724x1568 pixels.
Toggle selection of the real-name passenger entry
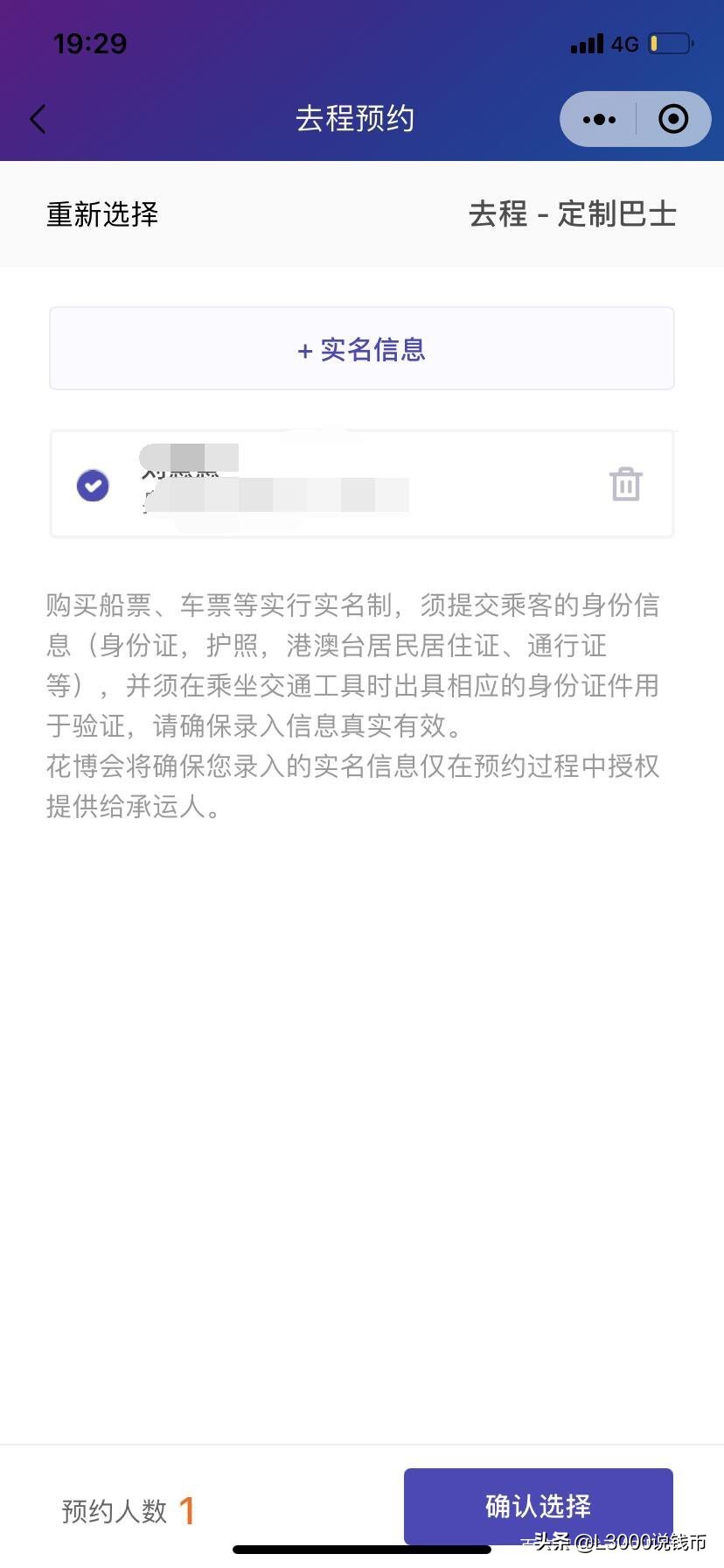(x=93, y=485)
